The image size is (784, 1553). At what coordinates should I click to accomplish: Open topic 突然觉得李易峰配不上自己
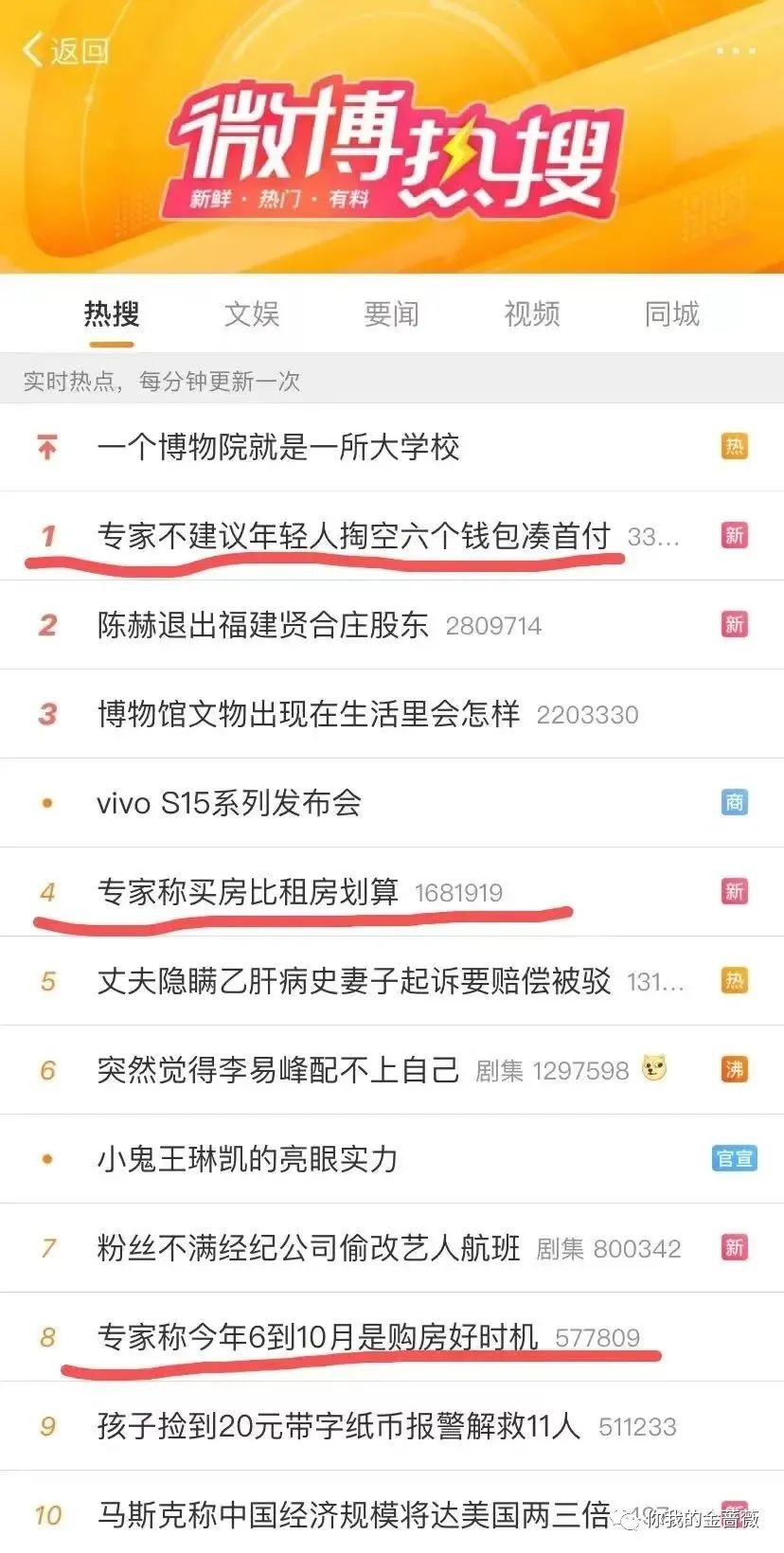(x=278, y=1070)
